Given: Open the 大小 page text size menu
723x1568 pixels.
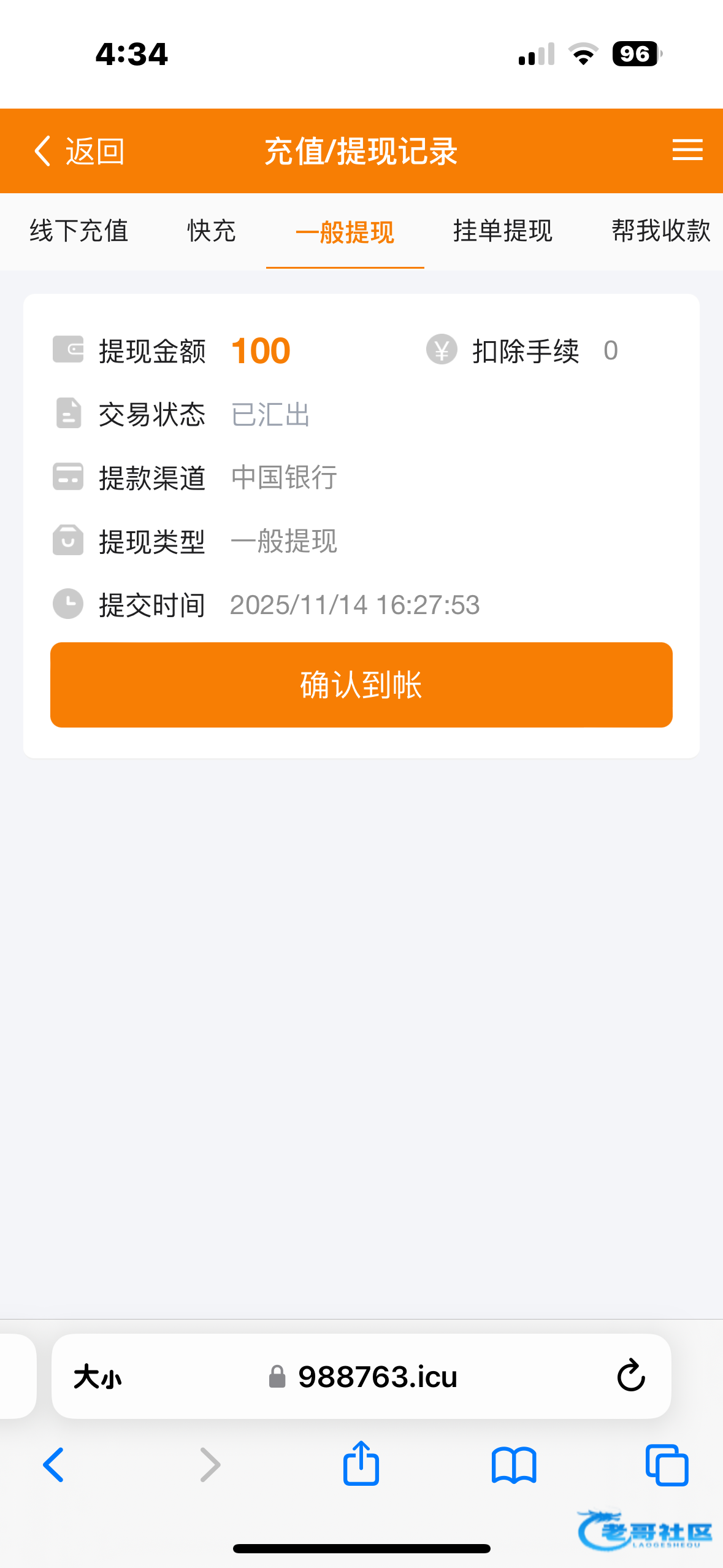Looking at the screenshot, I should coord(98,1377).
